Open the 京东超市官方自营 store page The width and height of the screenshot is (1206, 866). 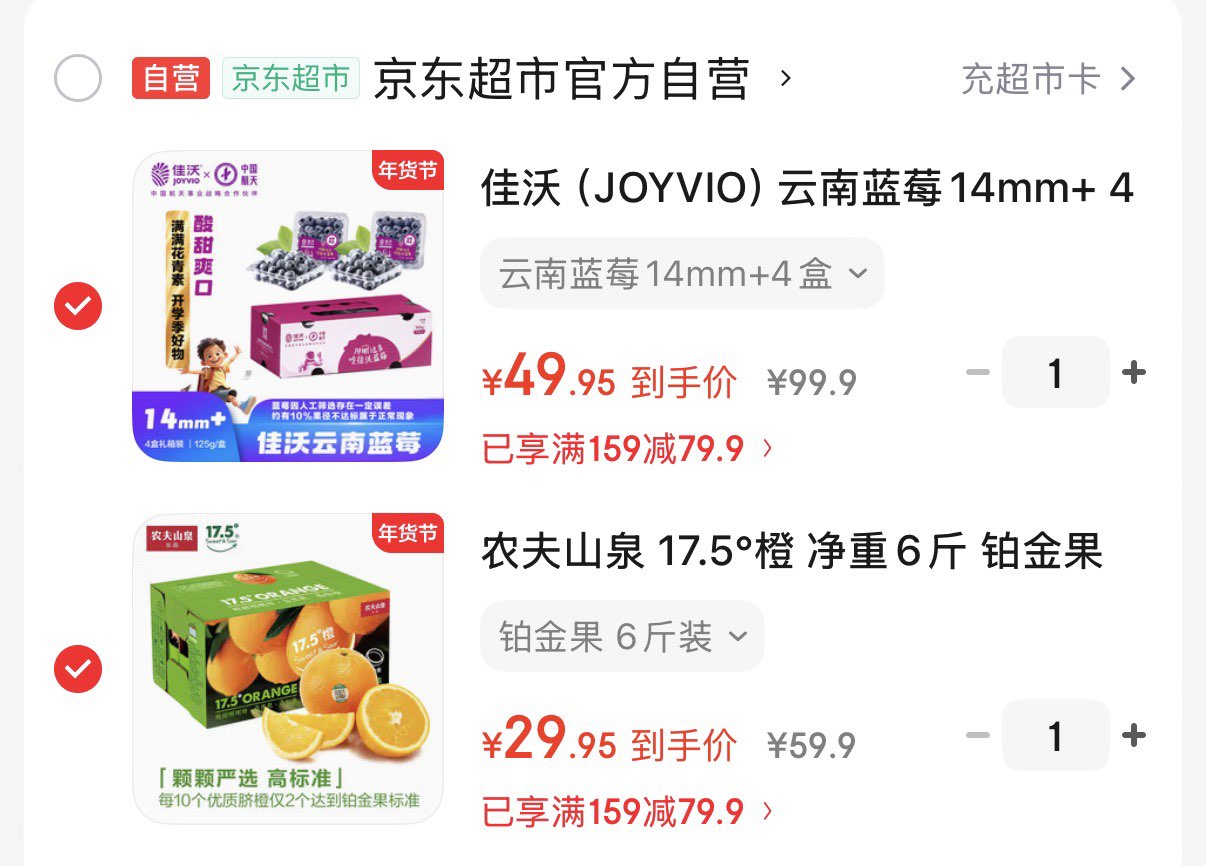click(582, 78)
